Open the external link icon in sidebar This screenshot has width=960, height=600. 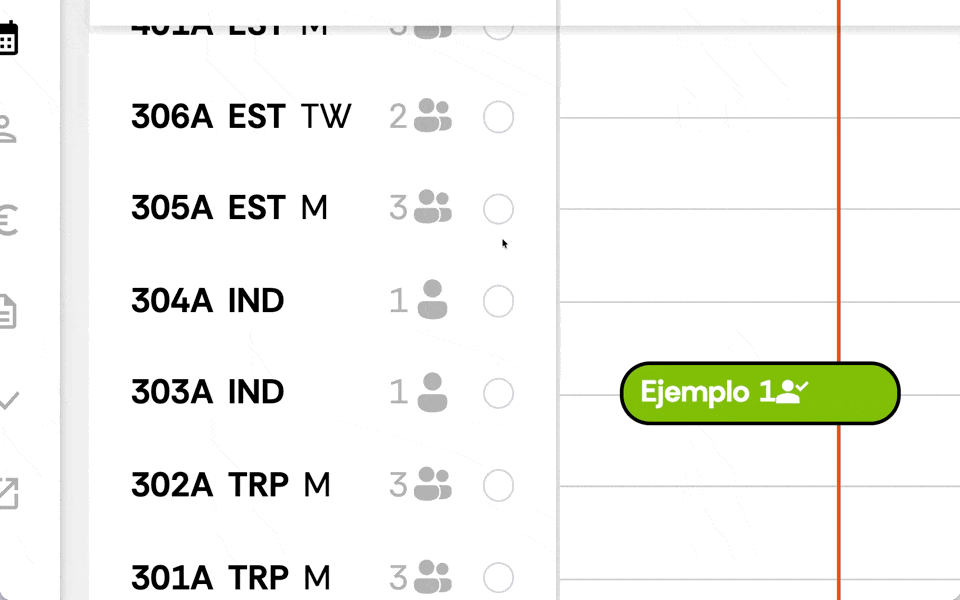pos(8,493)
